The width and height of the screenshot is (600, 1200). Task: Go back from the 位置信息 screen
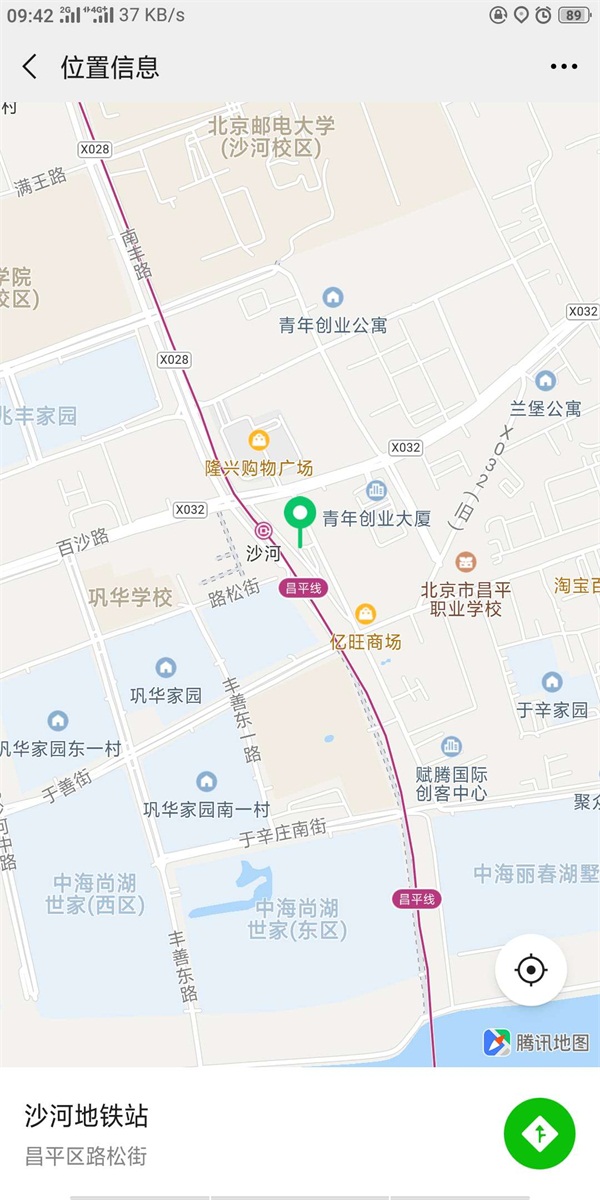pyautogui.click(x=30, y=67)
